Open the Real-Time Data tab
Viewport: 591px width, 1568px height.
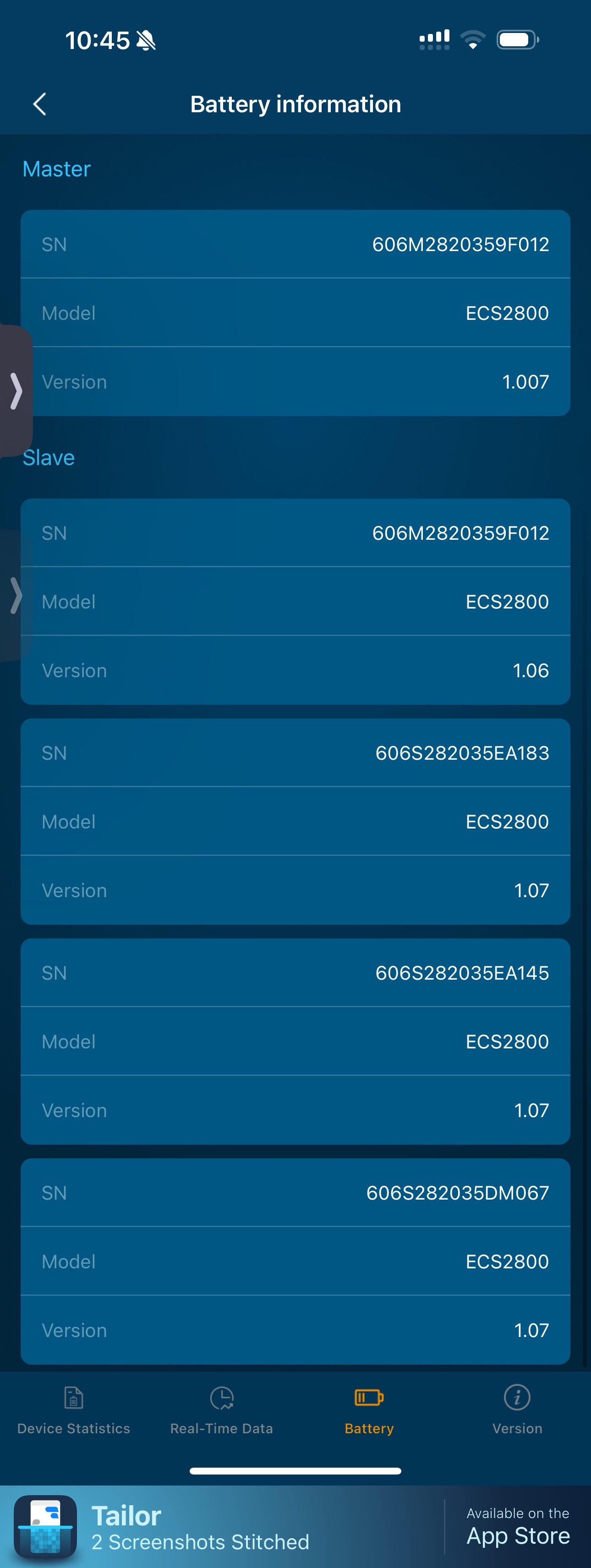tap(222, 1410)
